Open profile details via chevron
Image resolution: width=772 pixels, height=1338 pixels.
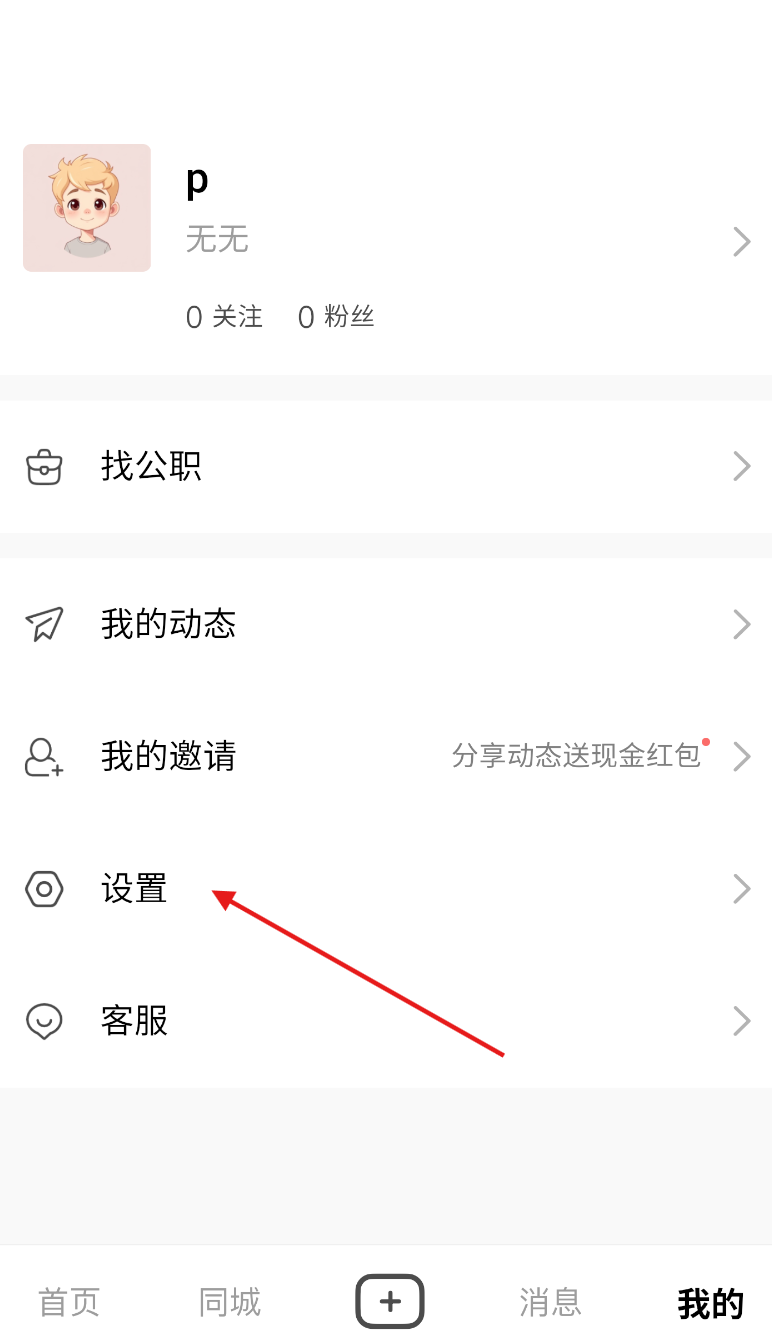click(741, 241)
